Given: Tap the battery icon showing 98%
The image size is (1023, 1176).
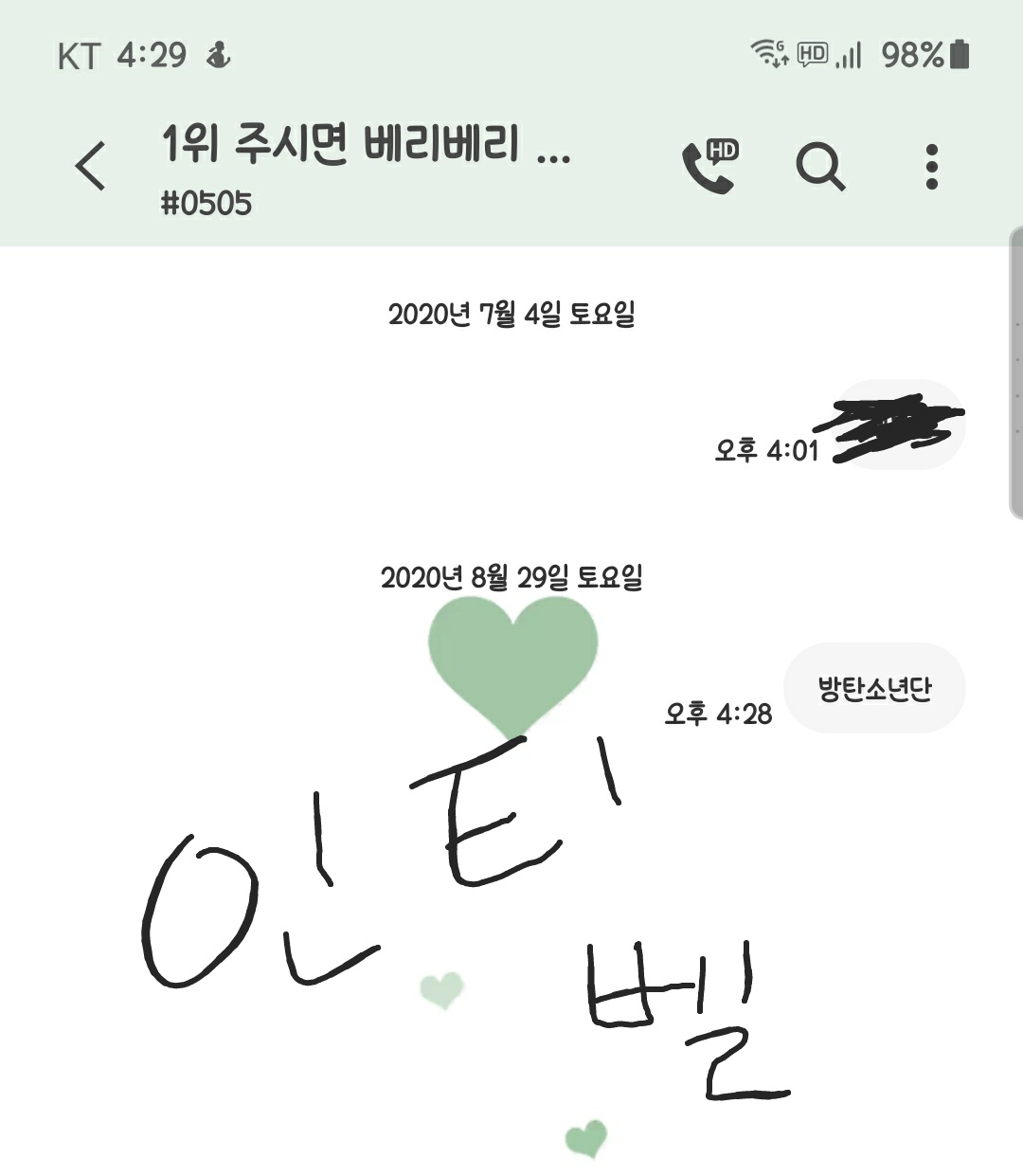Looking at the screenshot, I should (959, 54).
